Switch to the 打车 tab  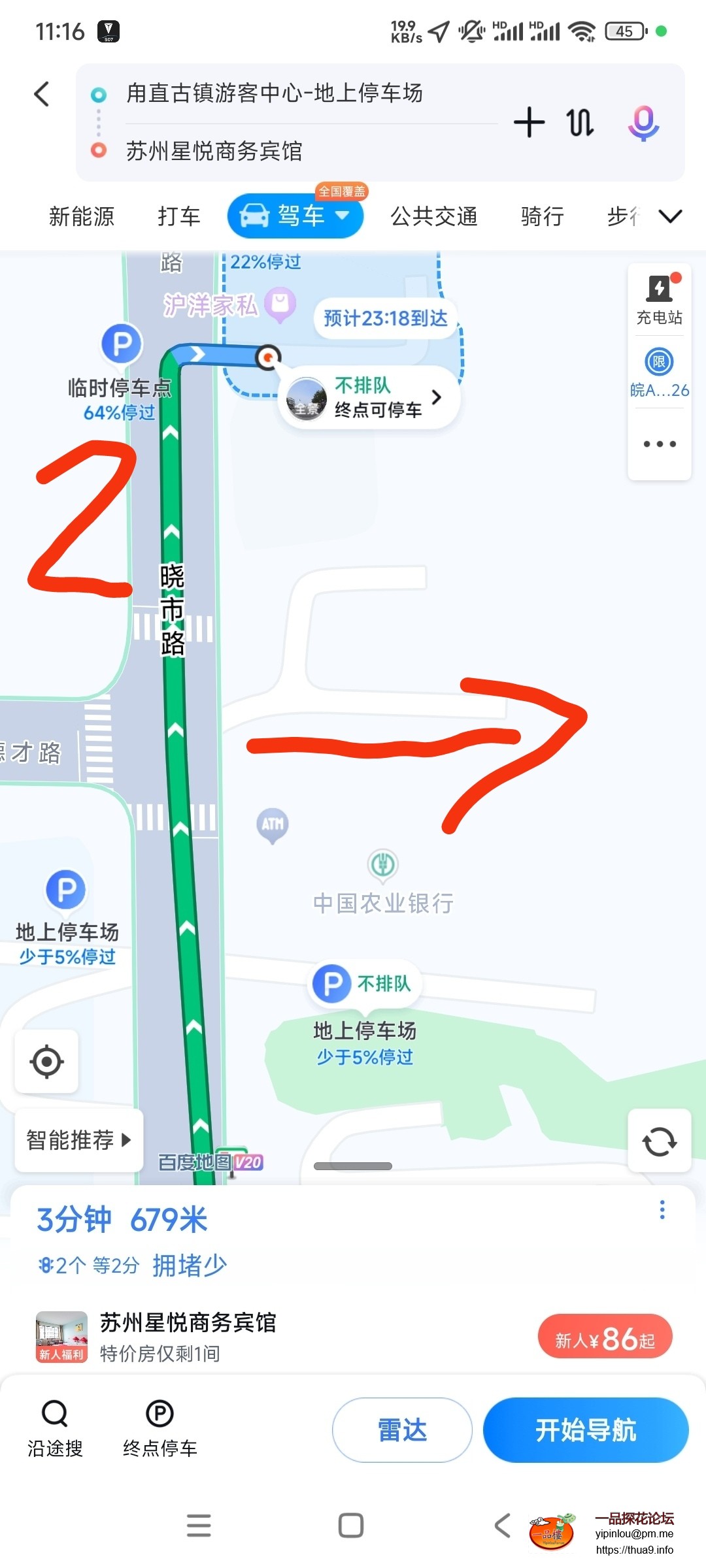[178, 216]
